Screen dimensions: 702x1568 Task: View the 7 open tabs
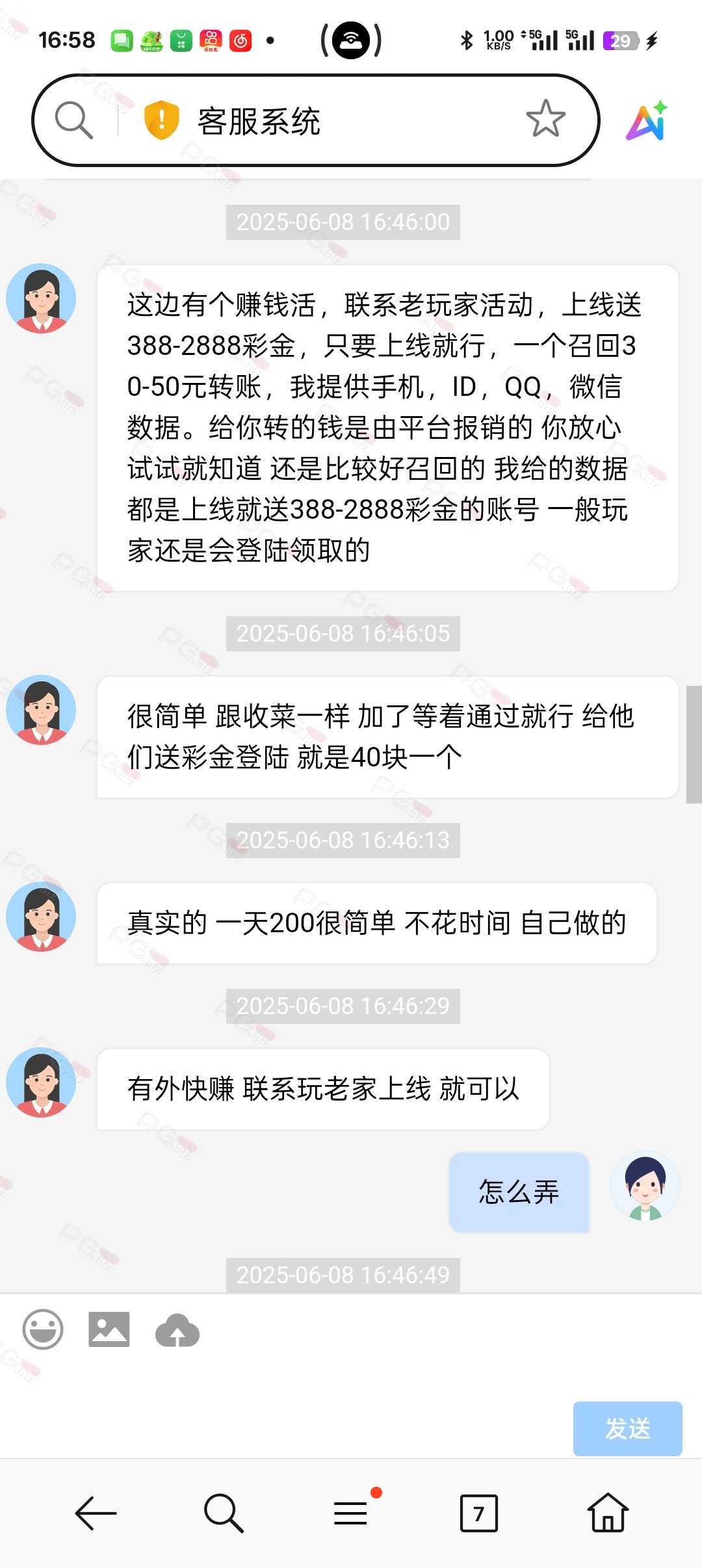point(478,1513)
